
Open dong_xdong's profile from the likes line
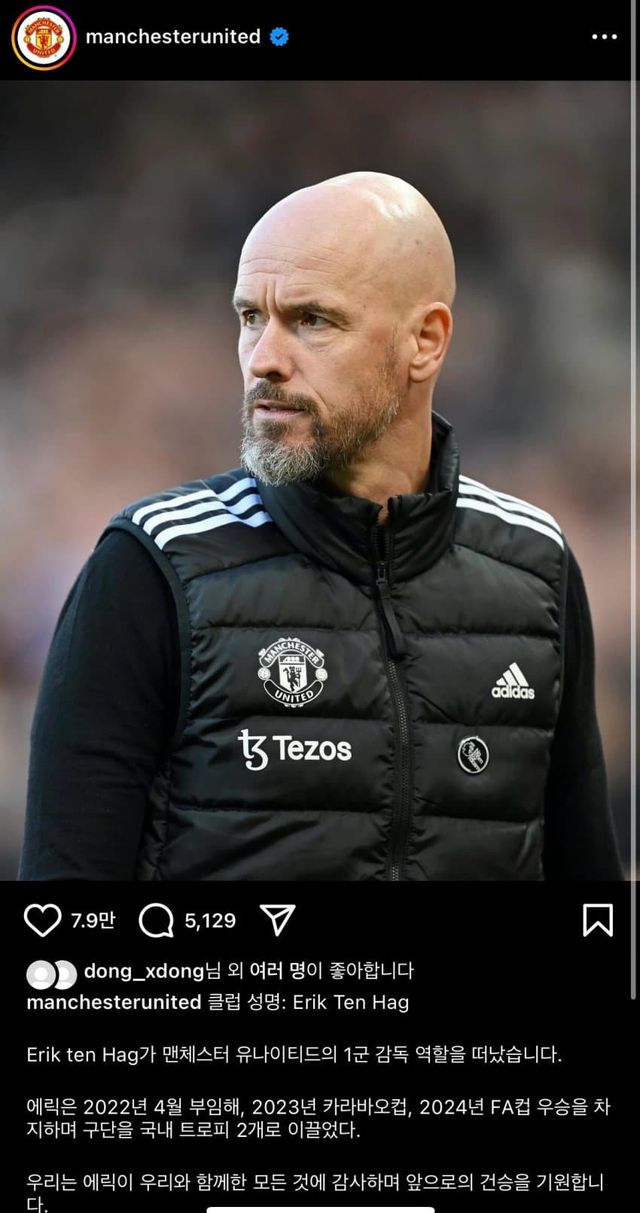pos(143,971)
